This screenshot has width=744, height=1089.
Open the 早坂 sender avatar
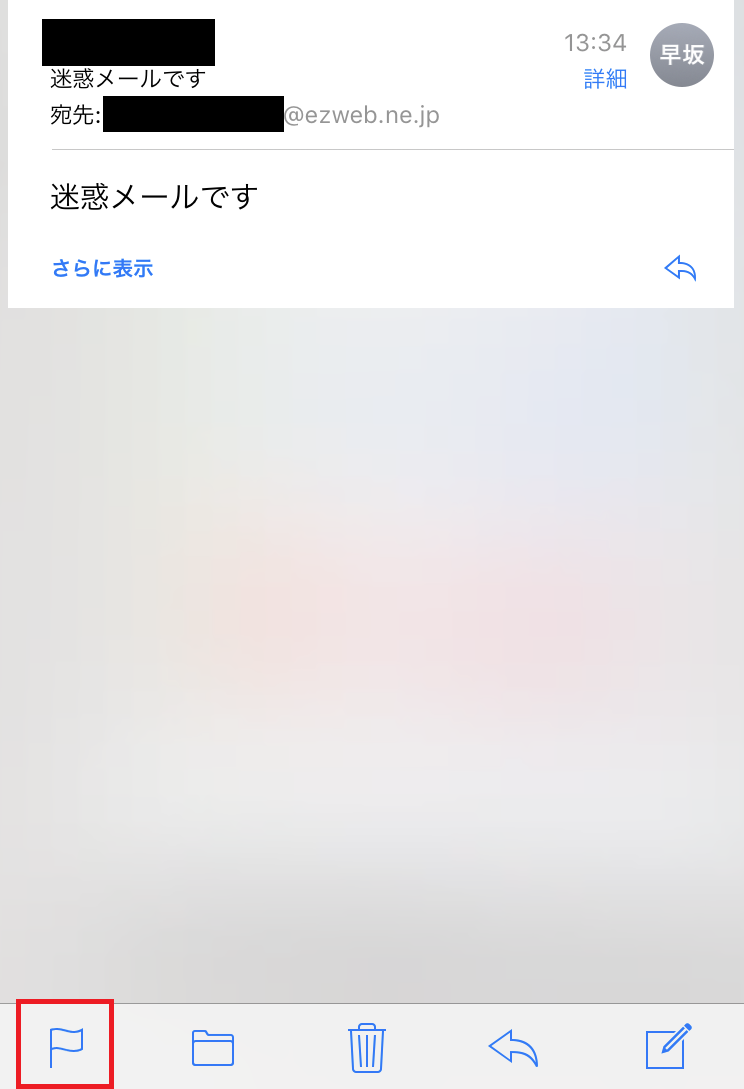click(682, 54)
